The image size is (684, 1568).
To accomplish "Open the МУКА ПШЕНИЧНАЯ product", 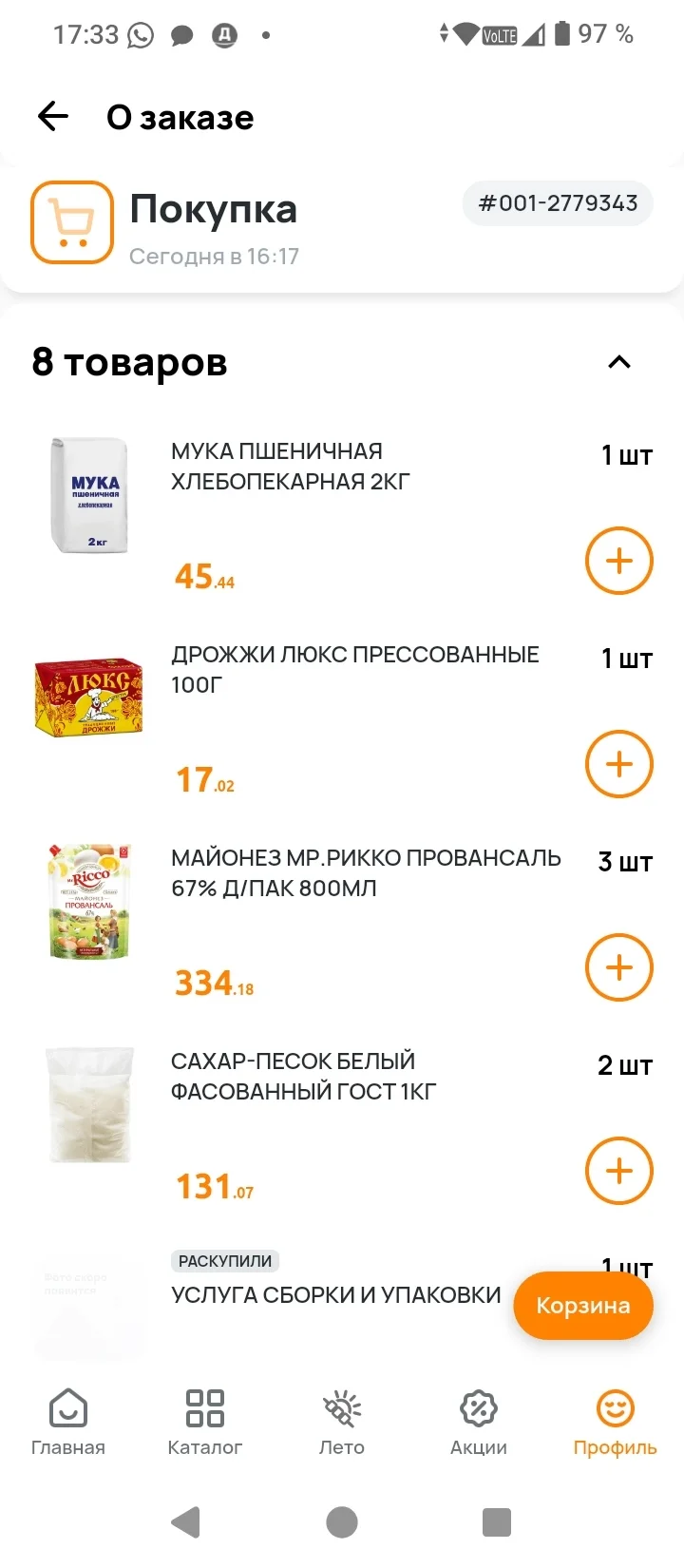I will pos(290,467).
